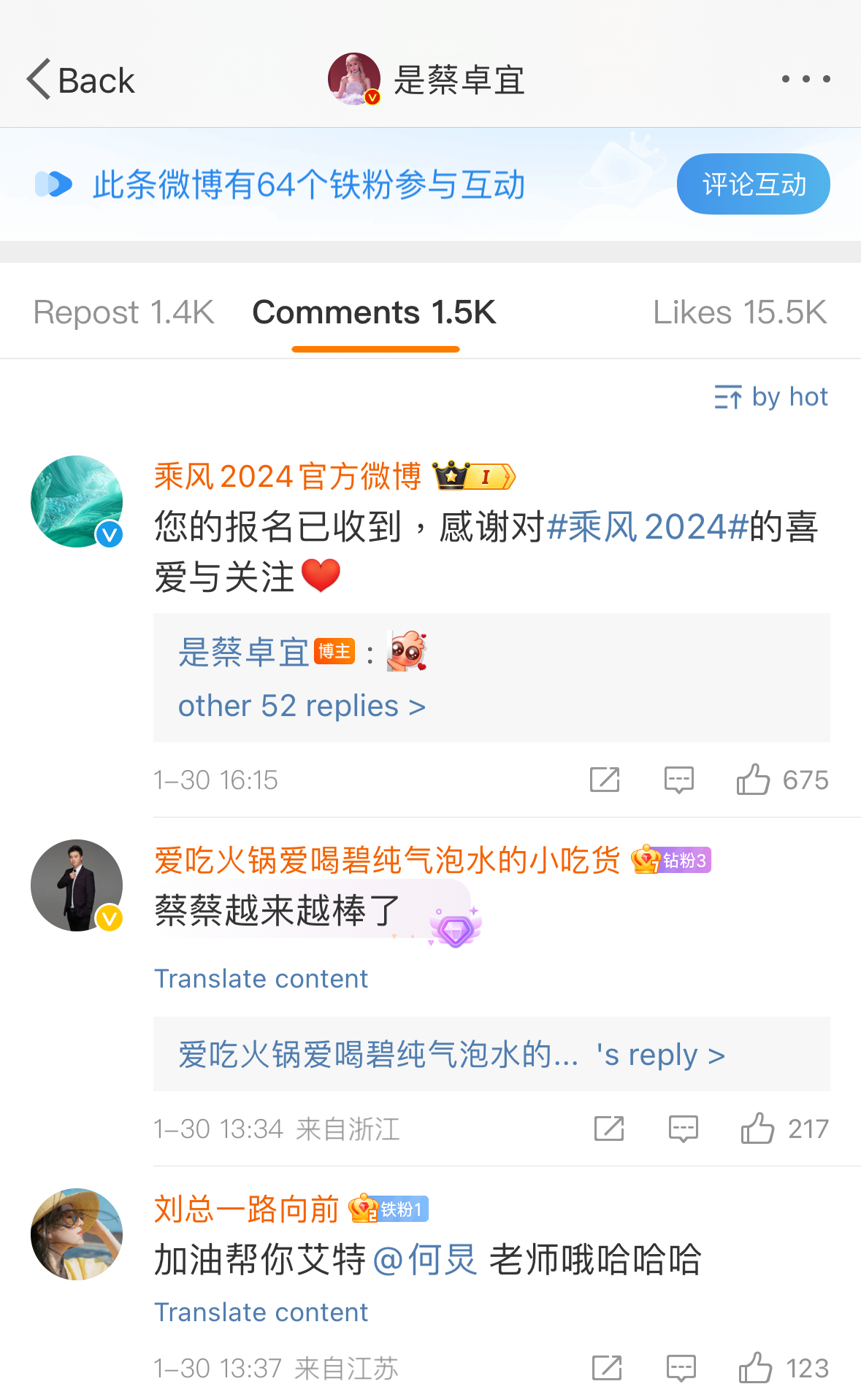The width and height of the screenshot is (861, 1400).
Task: Open the @何炅 mention link
Action: click(x=425, y=1260)
